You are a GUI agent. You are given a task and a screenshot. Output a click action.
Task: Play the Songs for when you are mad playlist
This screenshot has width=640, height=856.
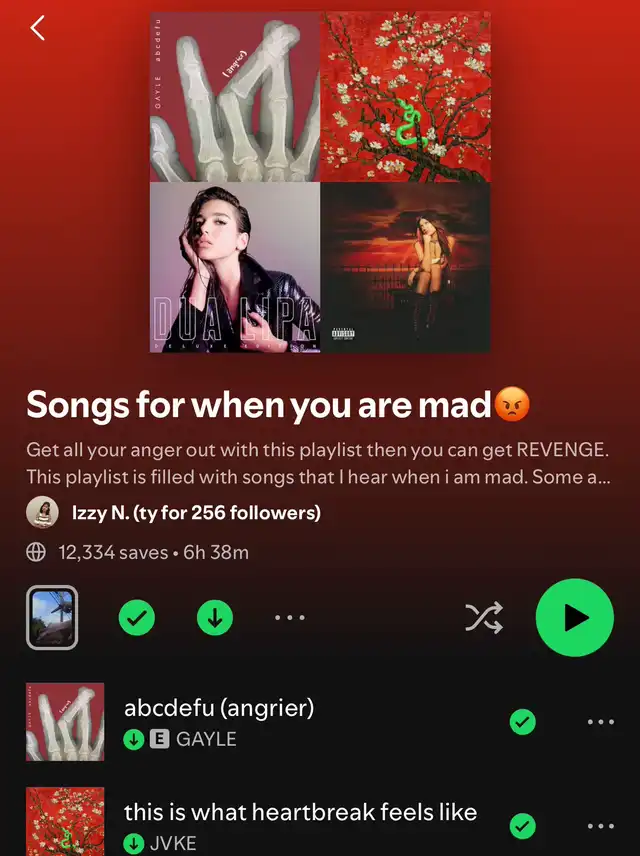tap(574, 618)
